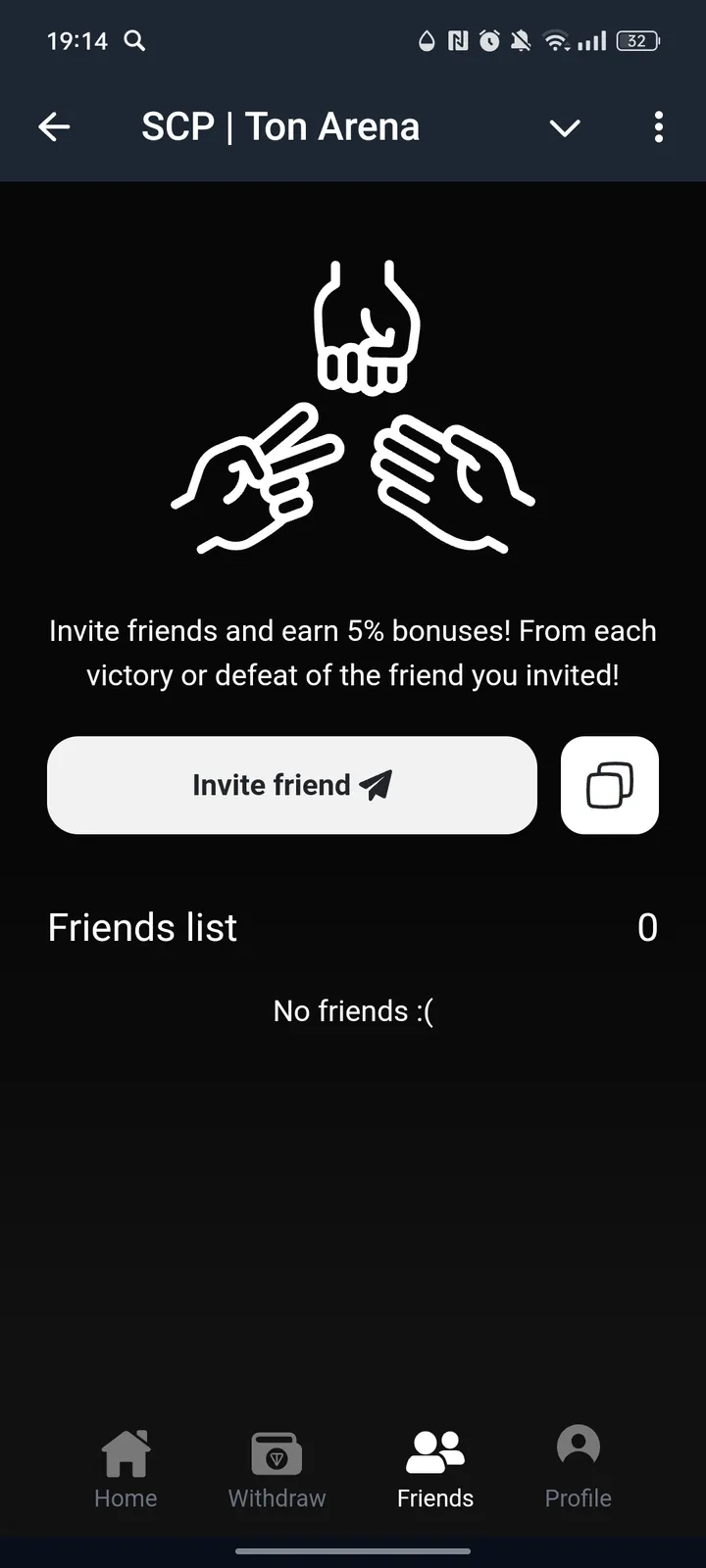Select the Friends tab
Viewport: 706px width, 1568px height.
pos(435,1469)
